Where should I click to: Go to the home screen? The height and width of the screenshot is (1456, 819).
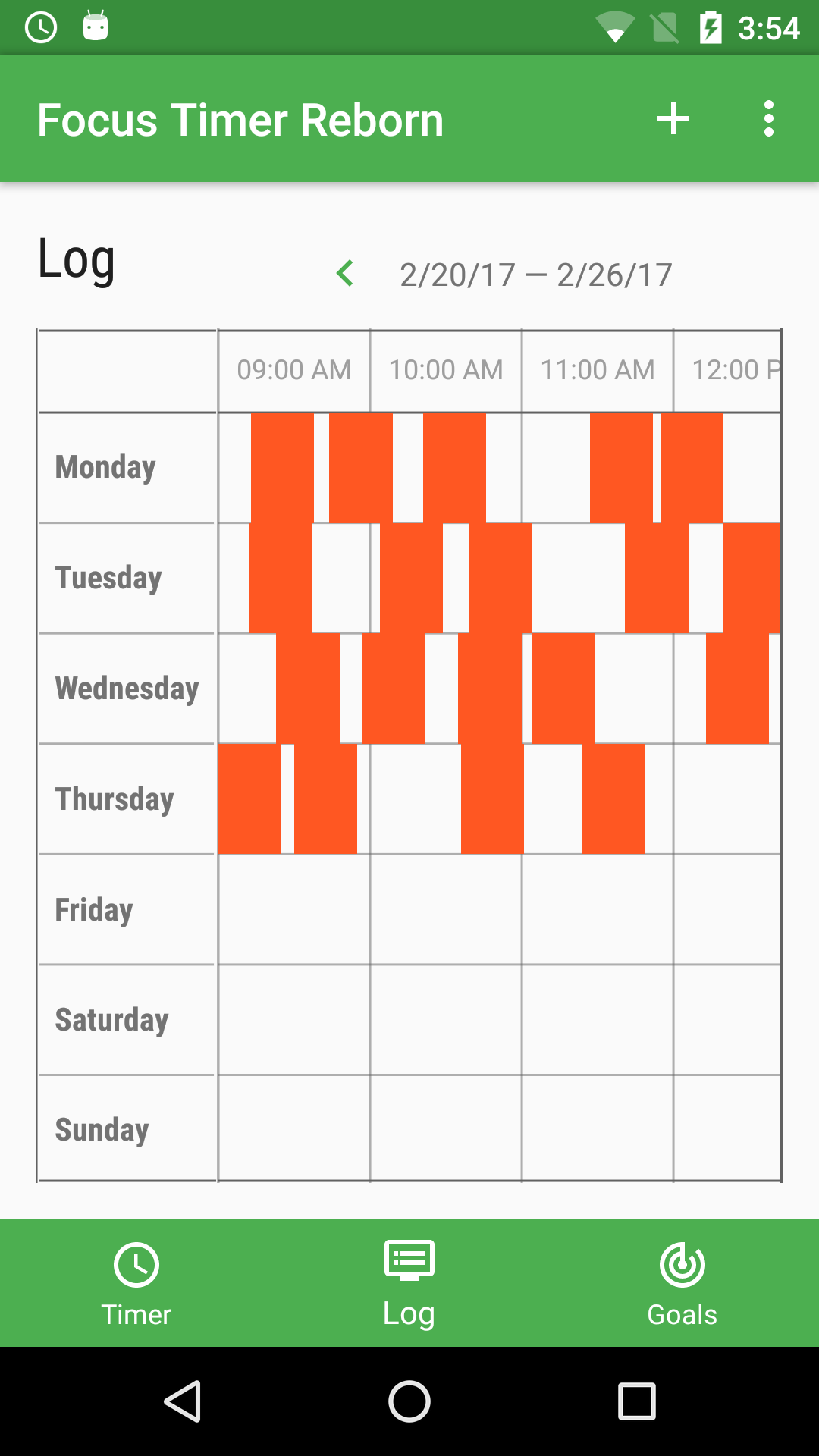tap(409, 1401)
